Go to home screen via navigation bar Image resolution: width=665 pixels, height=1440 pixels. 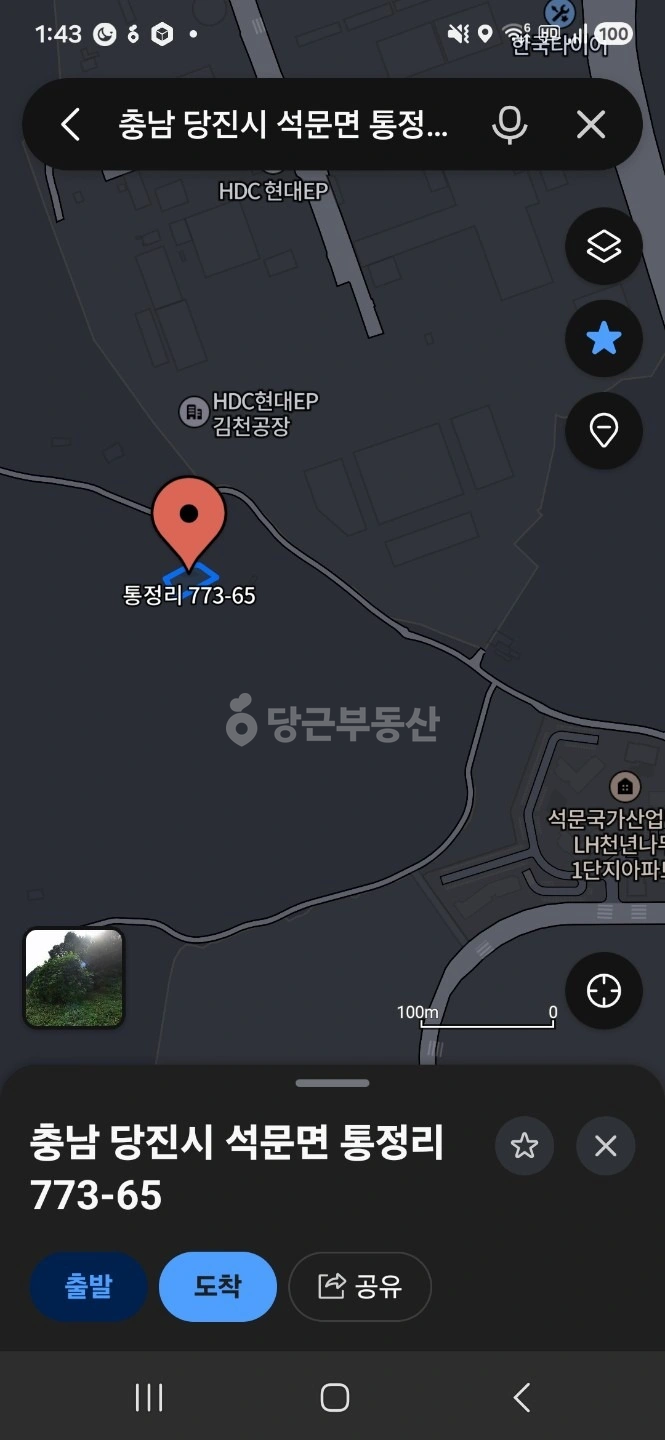pyautogui.click(x=335, y=1397)
